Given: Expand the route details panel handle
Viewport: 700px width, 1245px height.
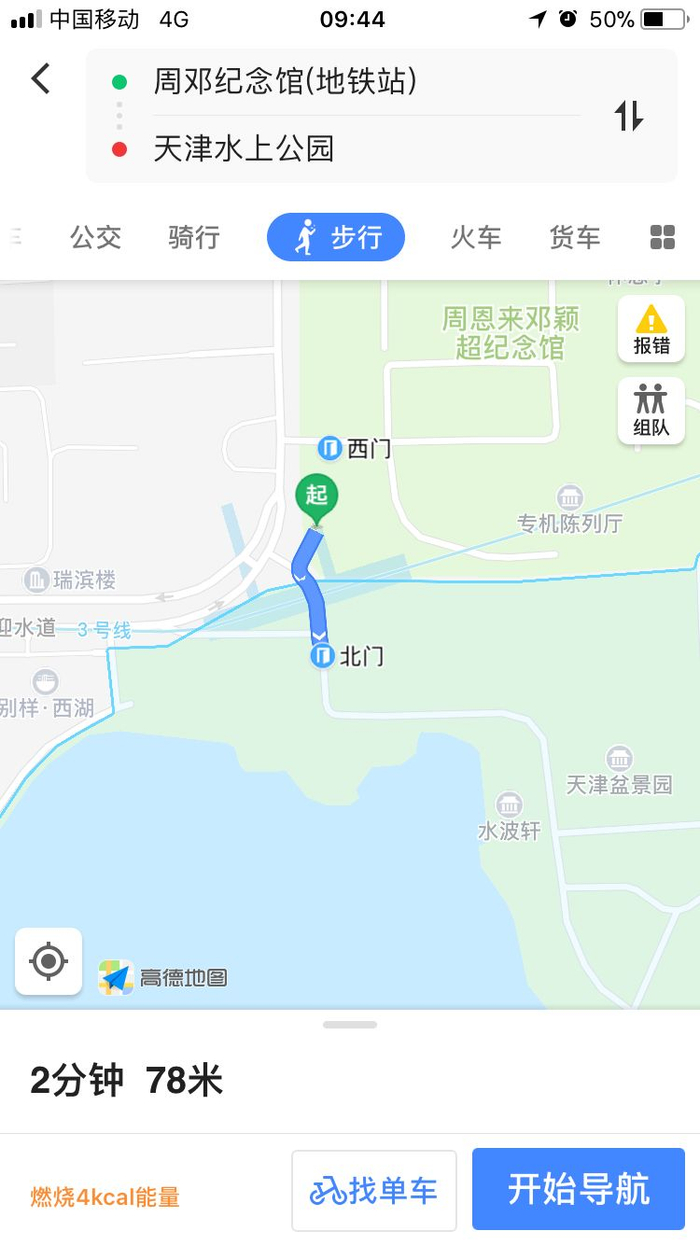Looking at the screenshot, I should tap(350, 1025).
